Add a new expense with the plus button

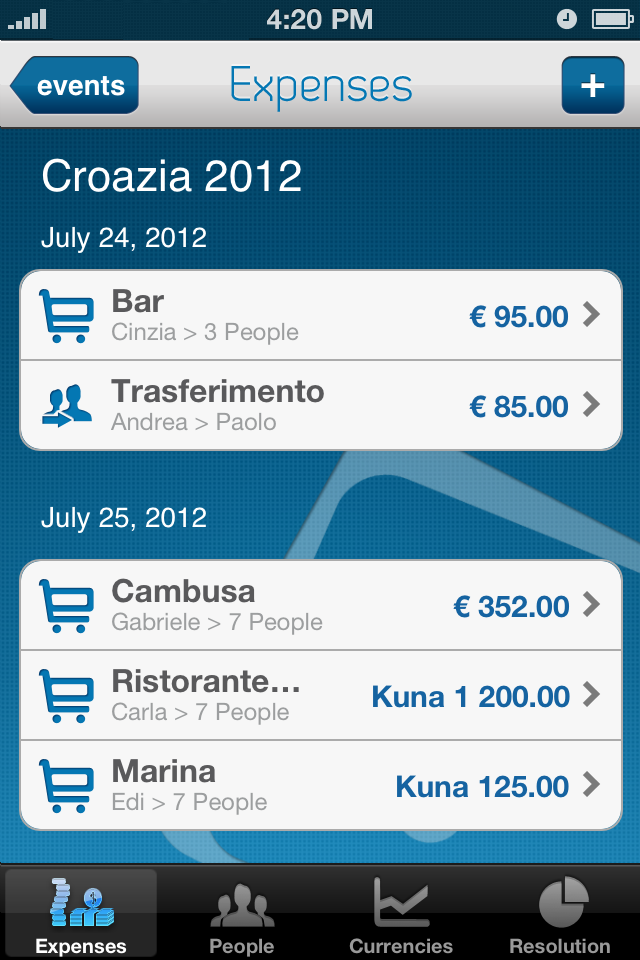[592, 86]
